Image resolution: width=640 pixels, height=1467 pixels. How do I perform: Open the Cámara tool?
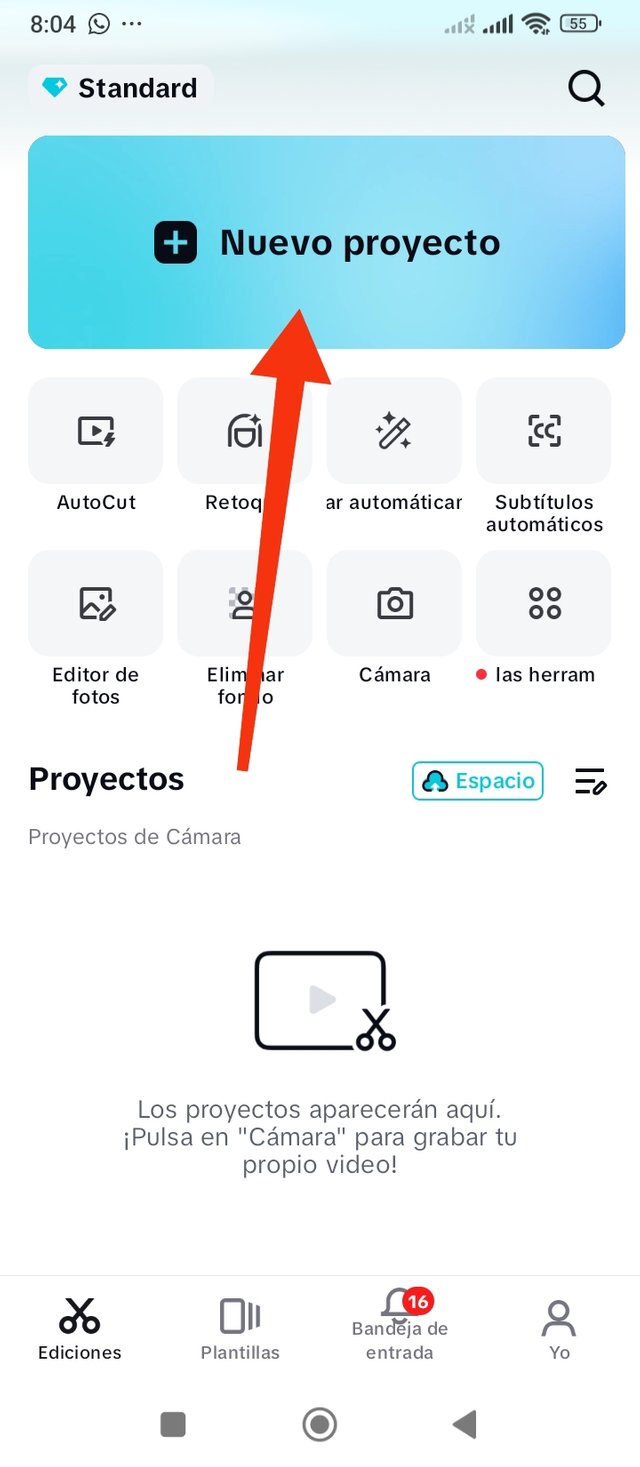pos(394,604)
